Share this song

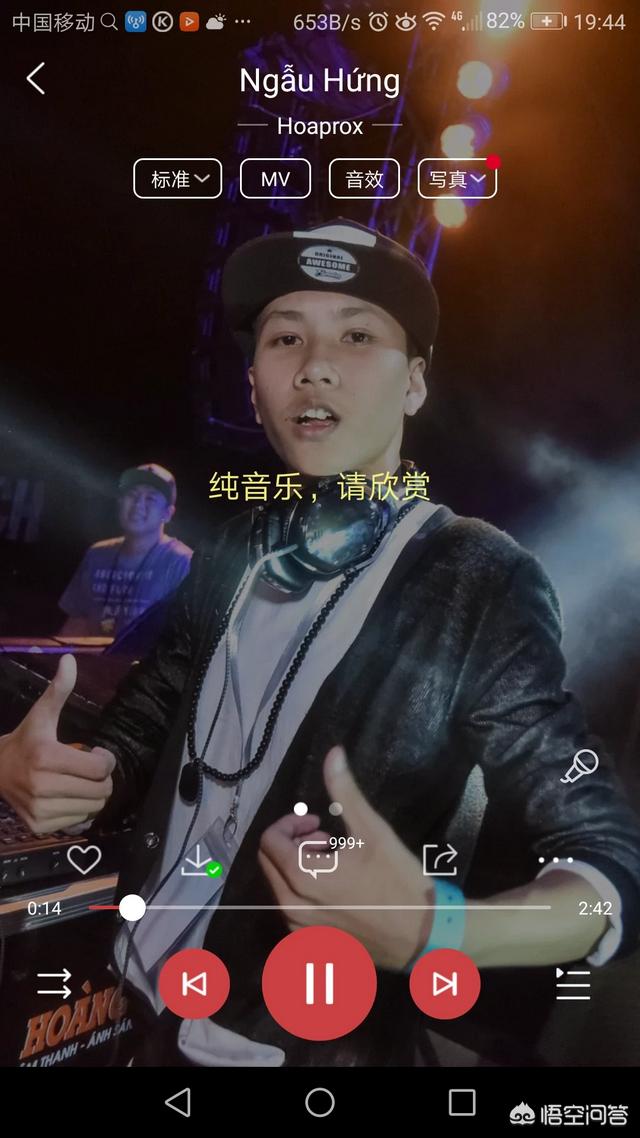pos(440,860)
